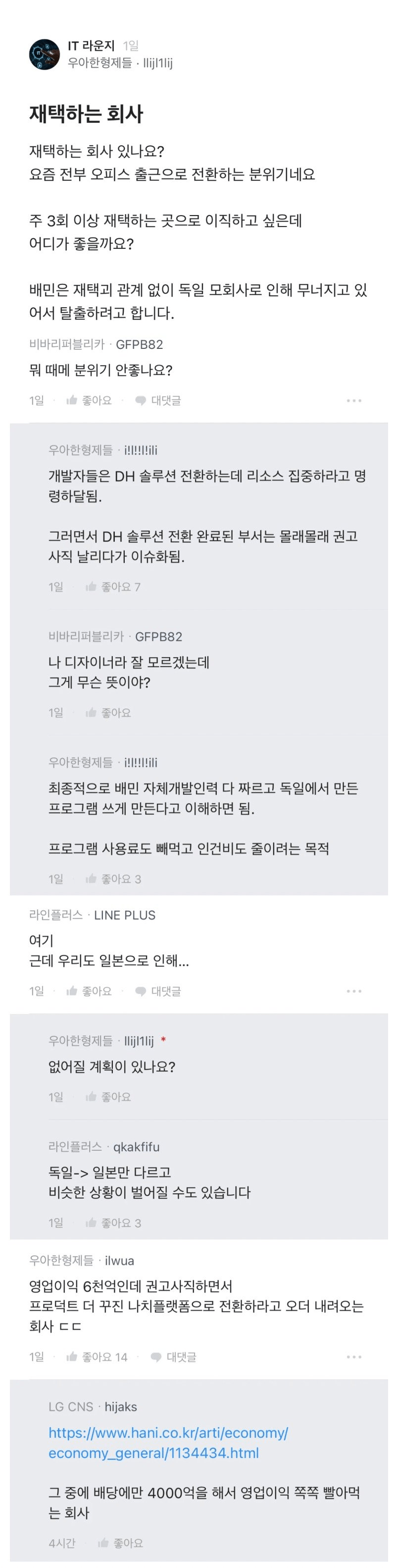Reply to GFPB82's comment via 대댓글

[x=158, y=400]
